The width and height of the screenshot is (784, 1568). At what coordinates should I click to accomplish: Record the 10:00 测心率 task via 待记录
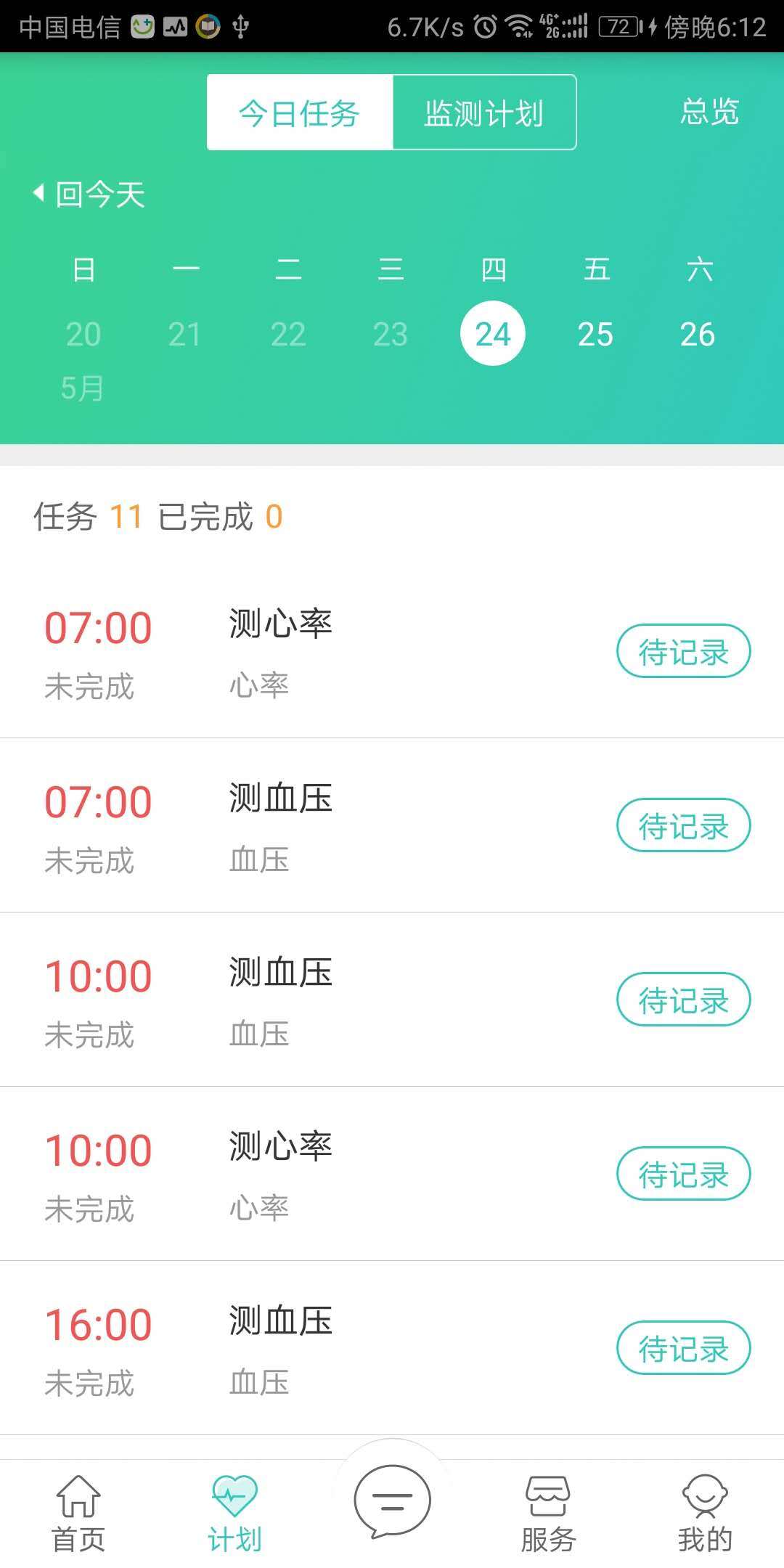pos(683,1174)
